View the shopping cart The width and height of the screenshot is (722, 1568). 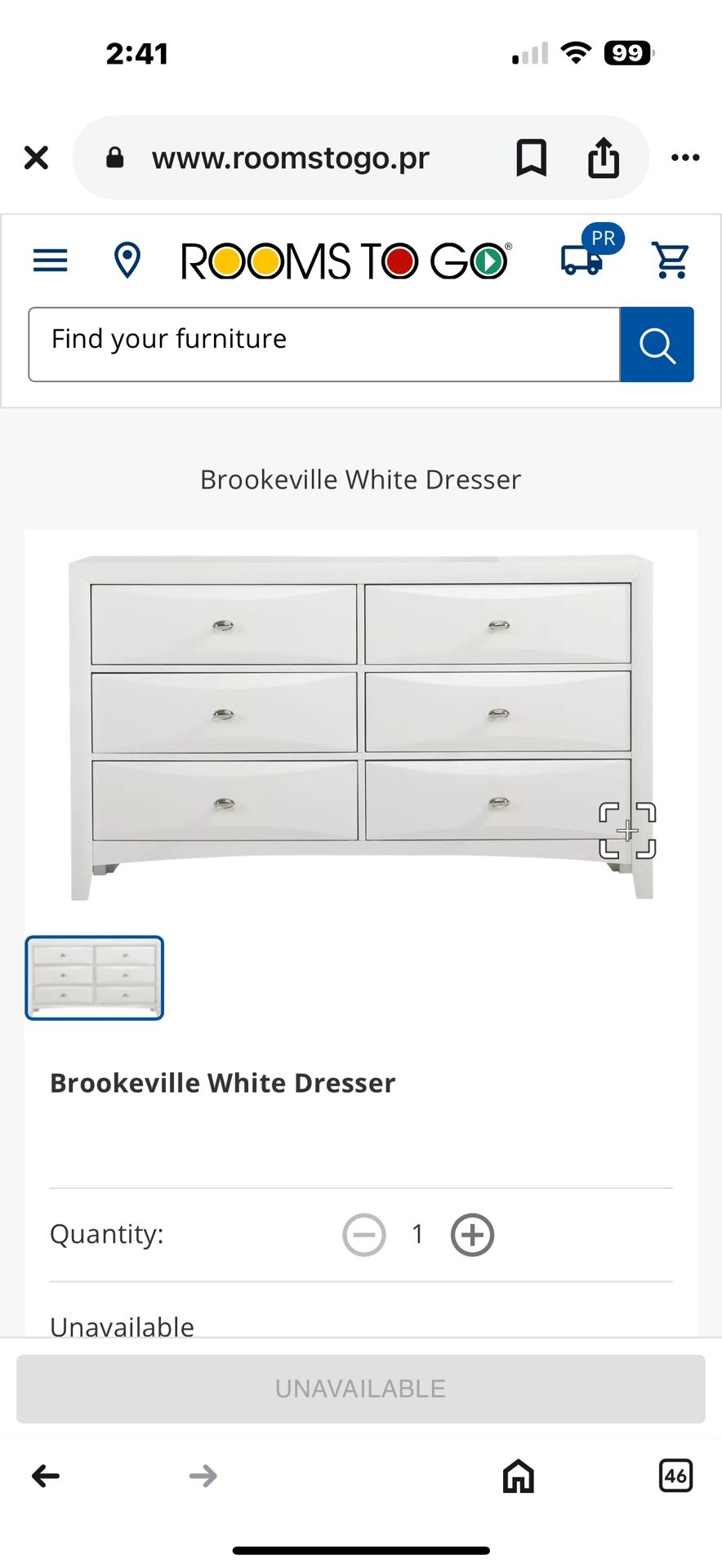coord(671,261)
